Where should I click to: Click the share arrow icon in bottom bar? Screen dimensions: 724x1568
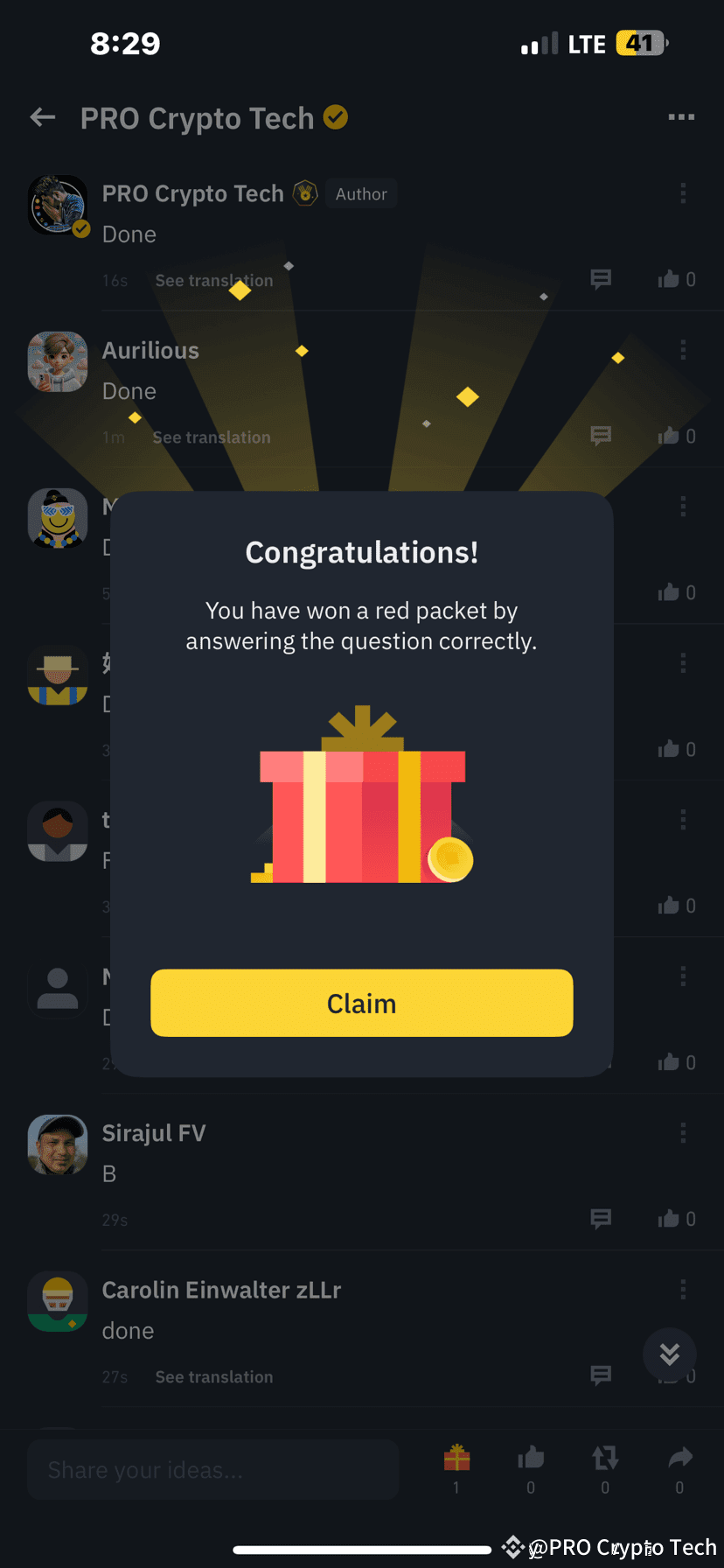[679, 1459]
